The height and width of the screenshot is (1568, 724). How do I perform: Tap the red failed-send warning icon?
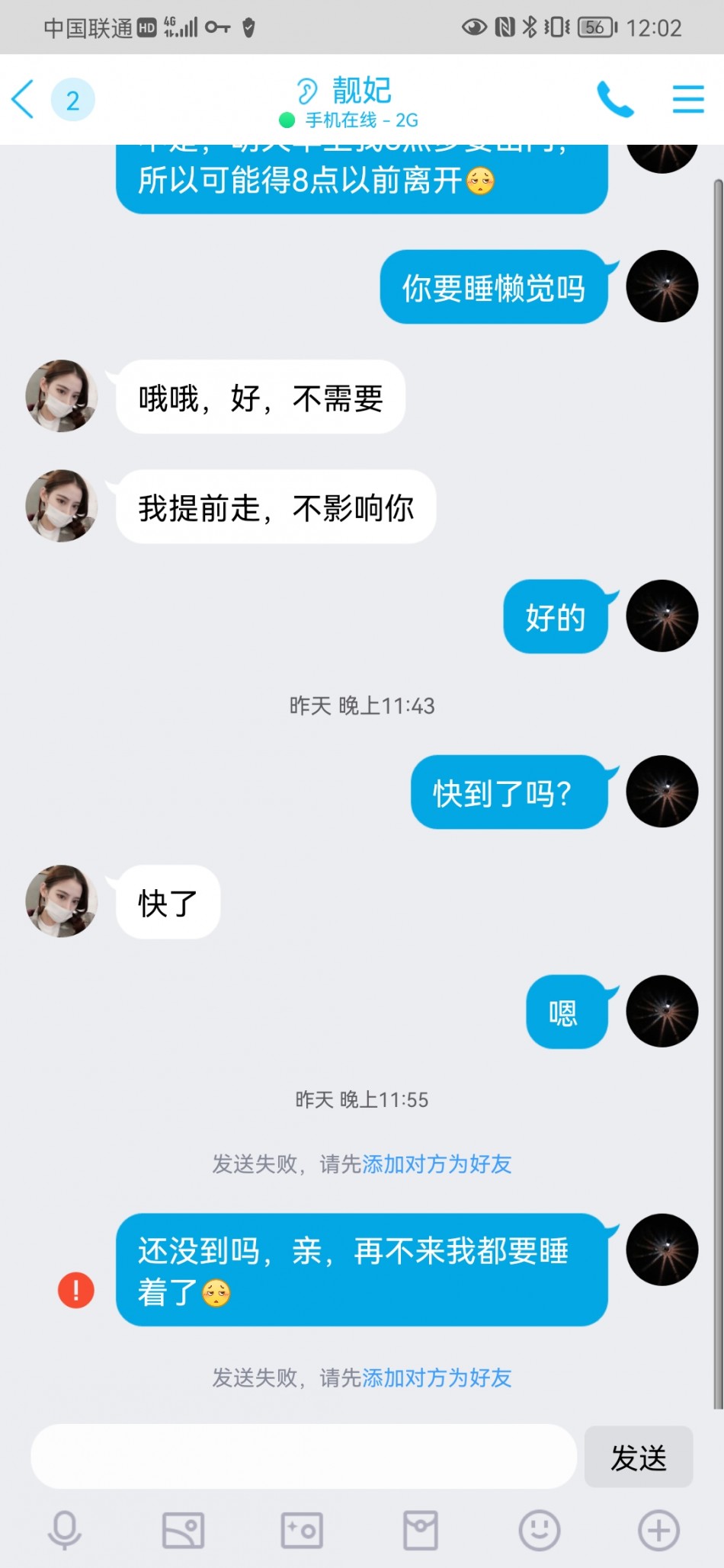tap(76, 1290)
